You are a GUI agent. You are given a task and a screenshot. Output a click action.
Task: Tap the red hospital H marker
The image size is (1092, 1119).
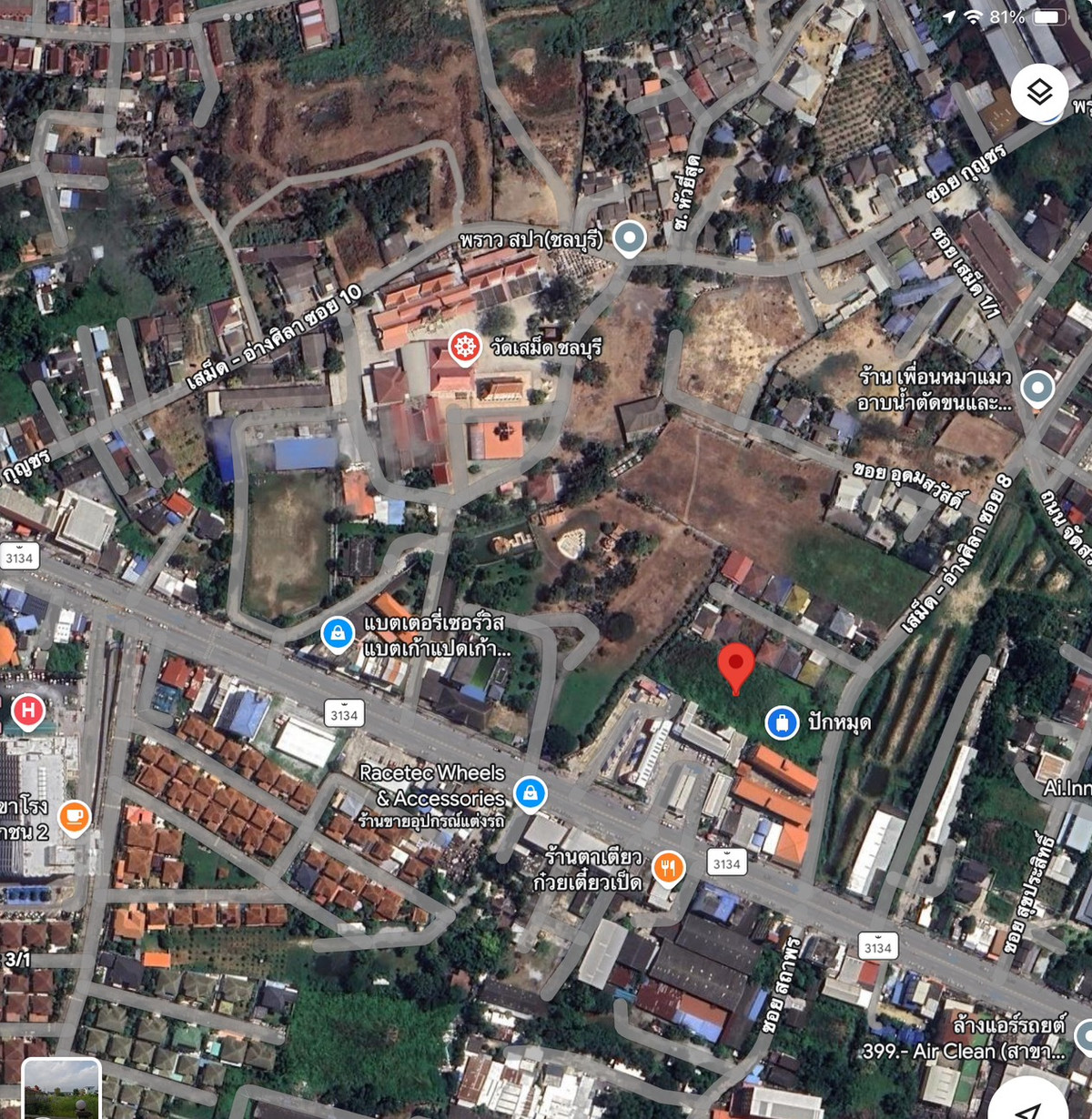(27, 711)
